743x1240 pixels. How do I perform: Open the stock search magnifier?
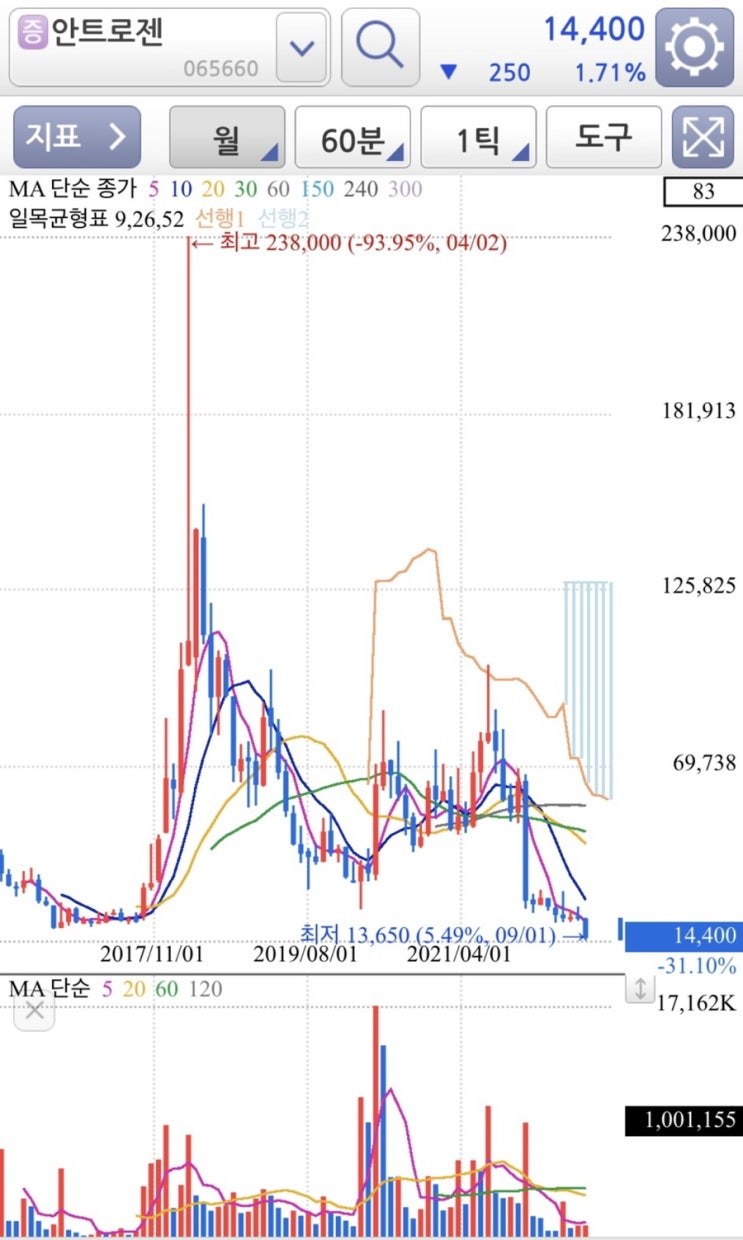pyautogui.click(x=380, y=46)
